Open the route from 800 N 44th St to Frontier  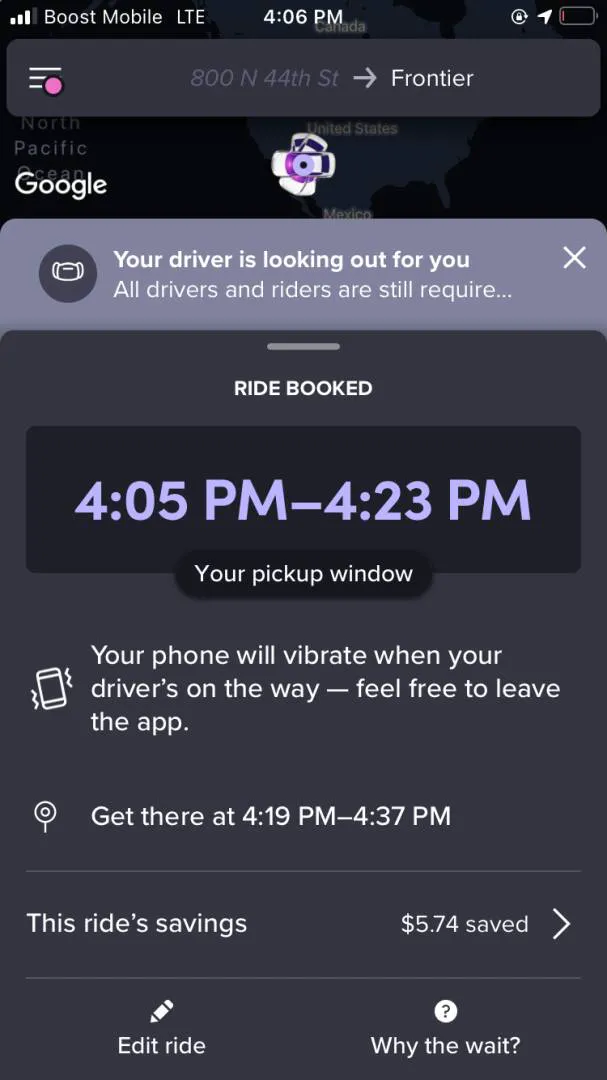[x=331, y=78]
